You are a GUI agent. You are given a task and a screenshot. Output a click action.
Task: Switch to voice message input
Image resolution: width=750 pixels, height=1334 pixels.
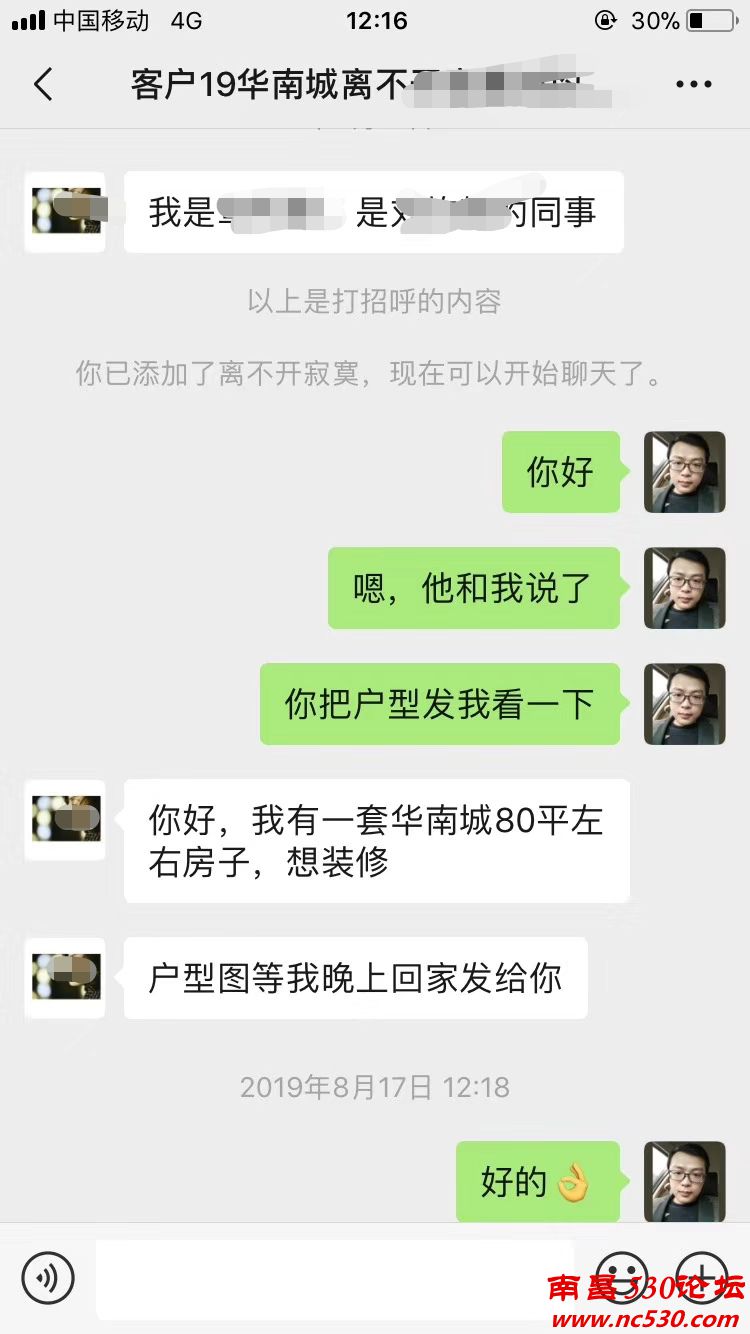[x=48, y=1277]
